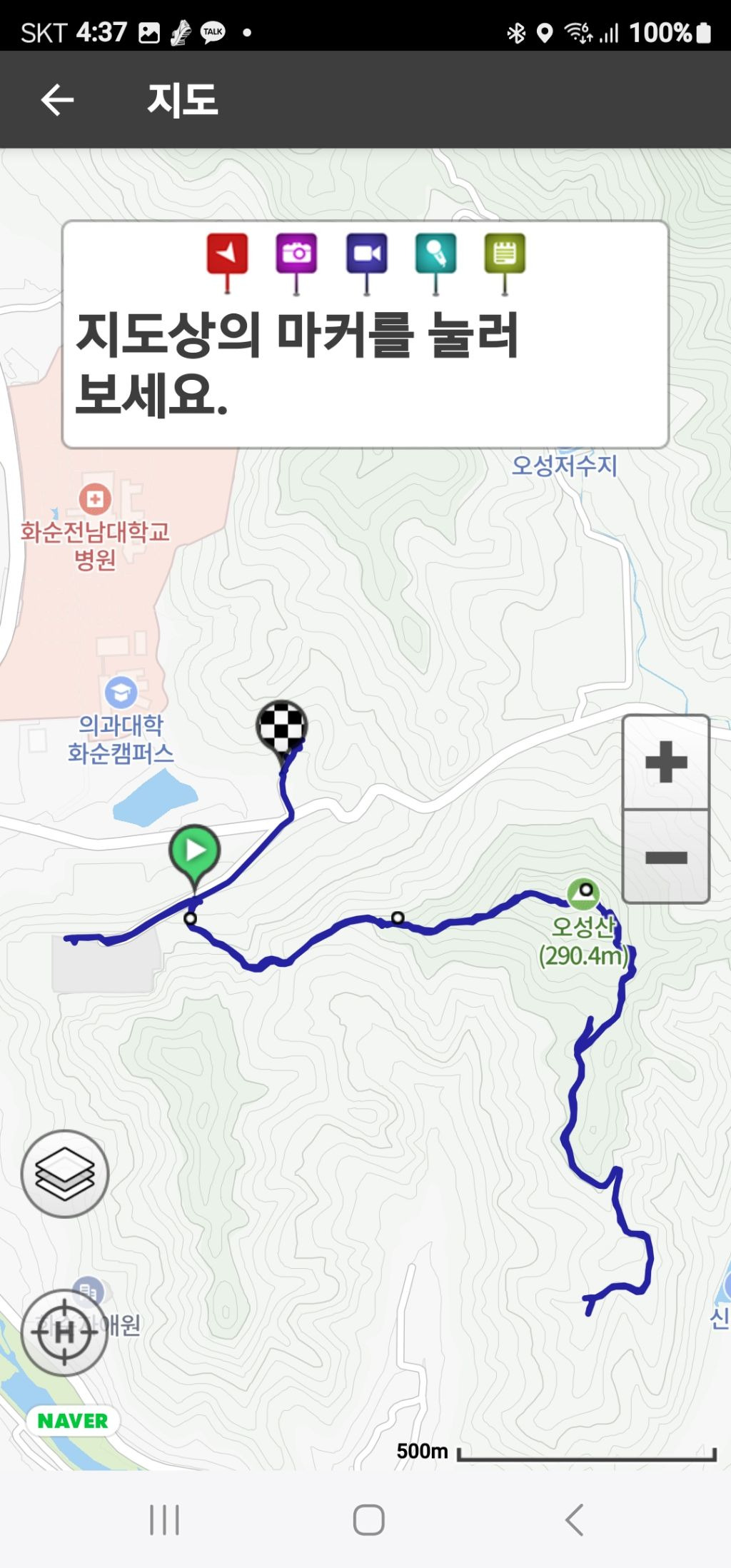This screenshot has width=731, height=1568.
Task: Open recent apps from navigation bar
Action: click(165, 1519)
